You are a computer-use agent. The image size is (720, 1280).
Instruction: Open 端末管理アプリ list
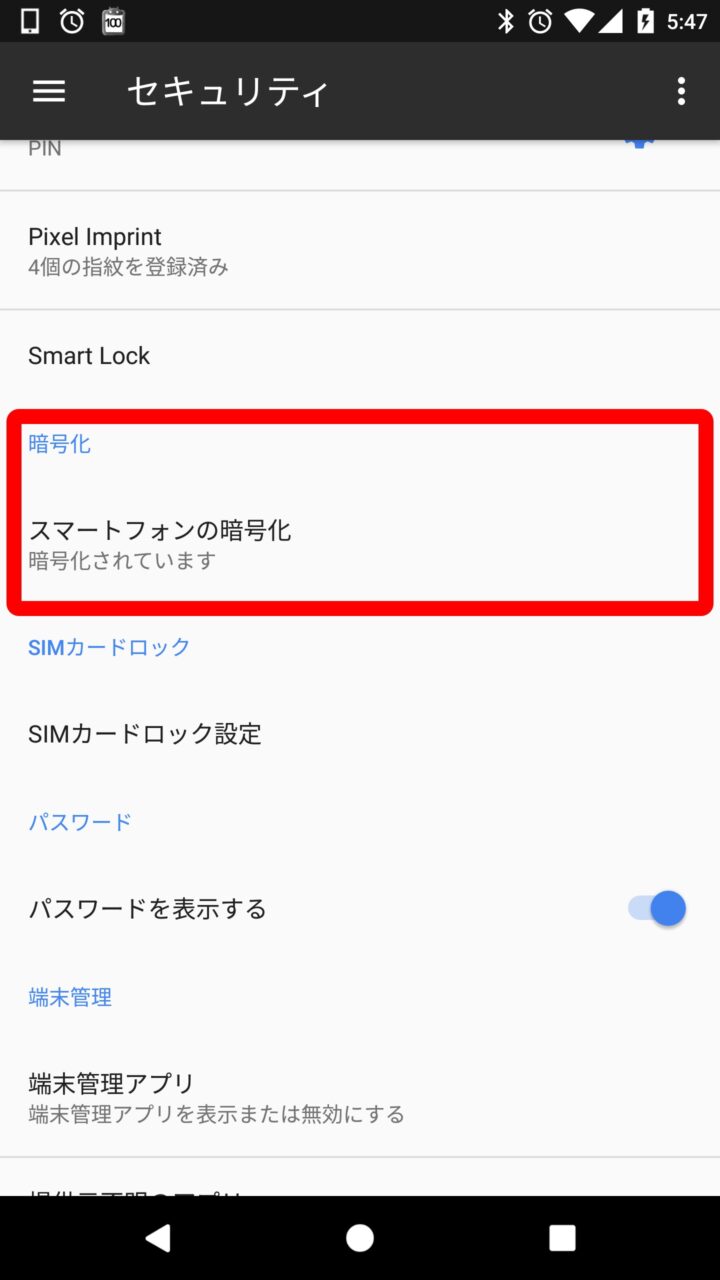pyautogui.click(x=360, y=1097)
